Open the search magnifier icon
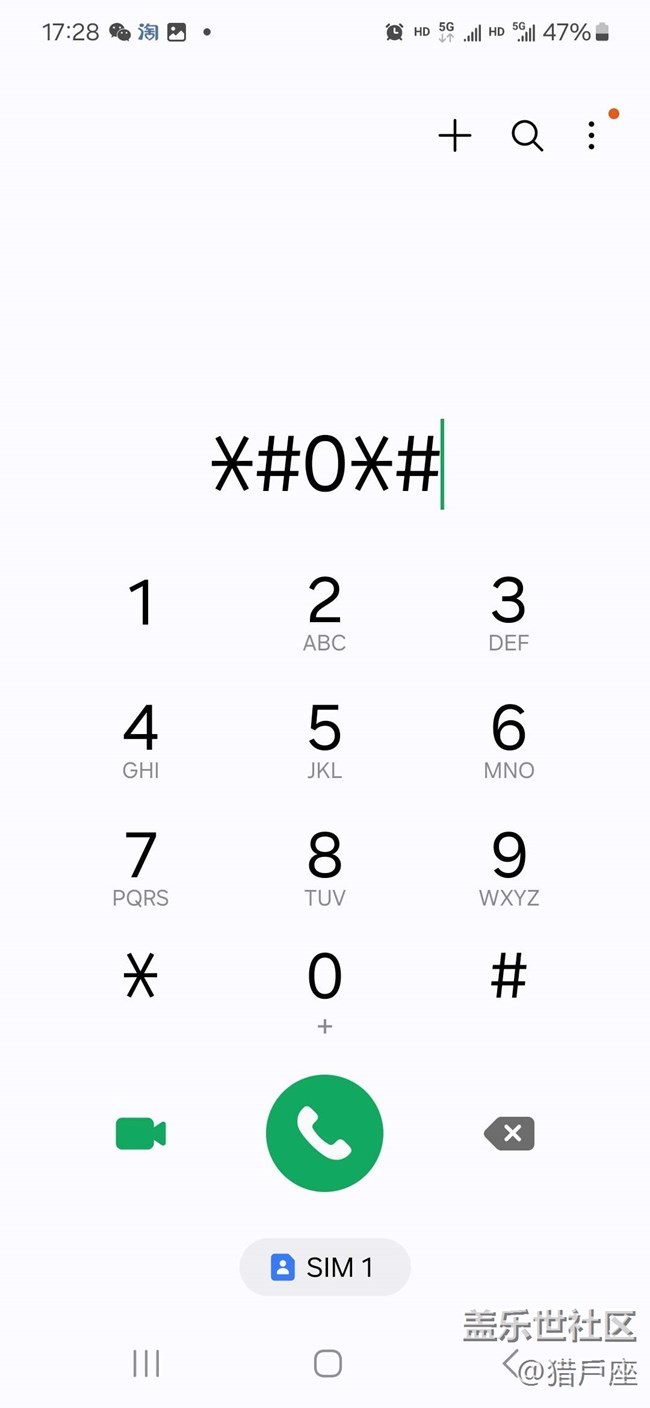Screen dimensions: 650x1408 point(527,136)
